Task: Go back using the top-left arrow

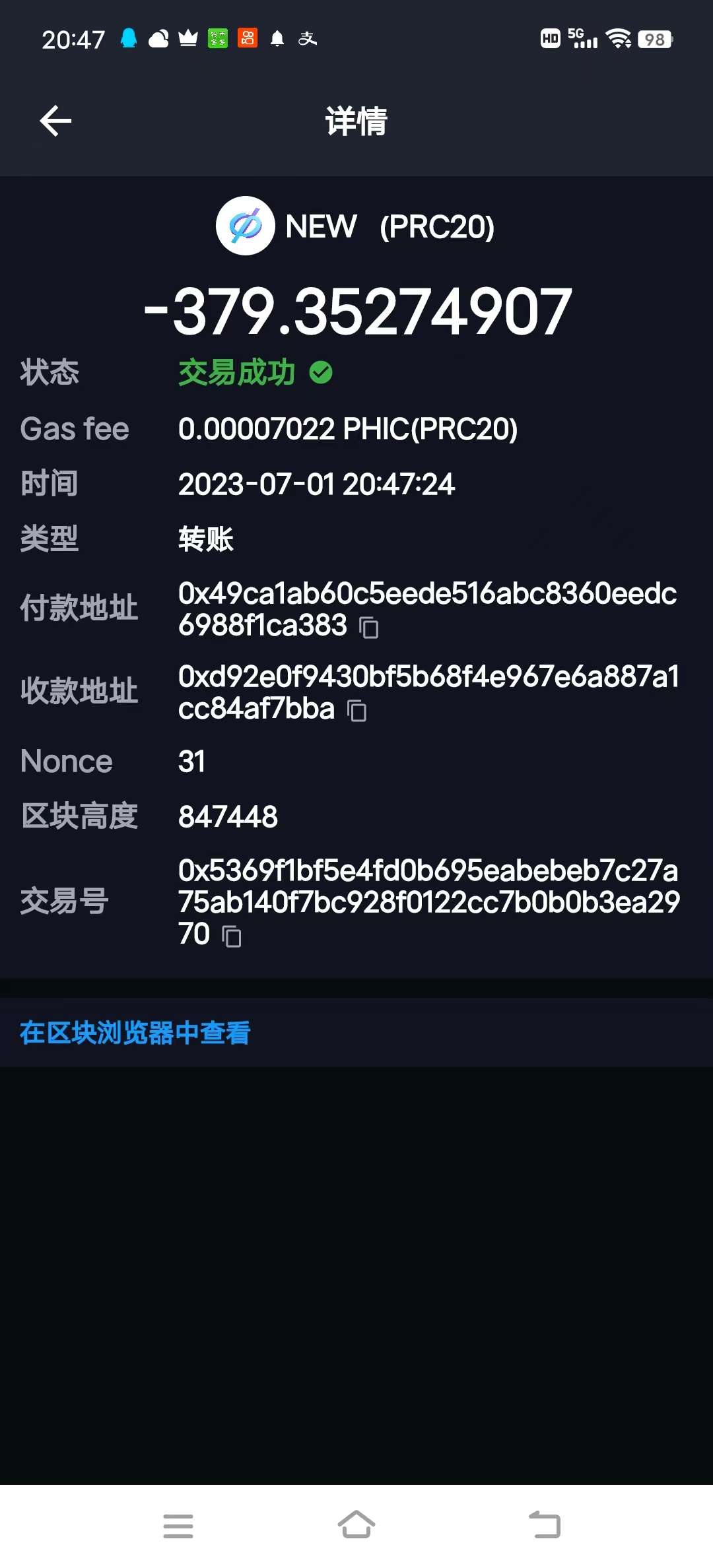Action: (55, 121)
